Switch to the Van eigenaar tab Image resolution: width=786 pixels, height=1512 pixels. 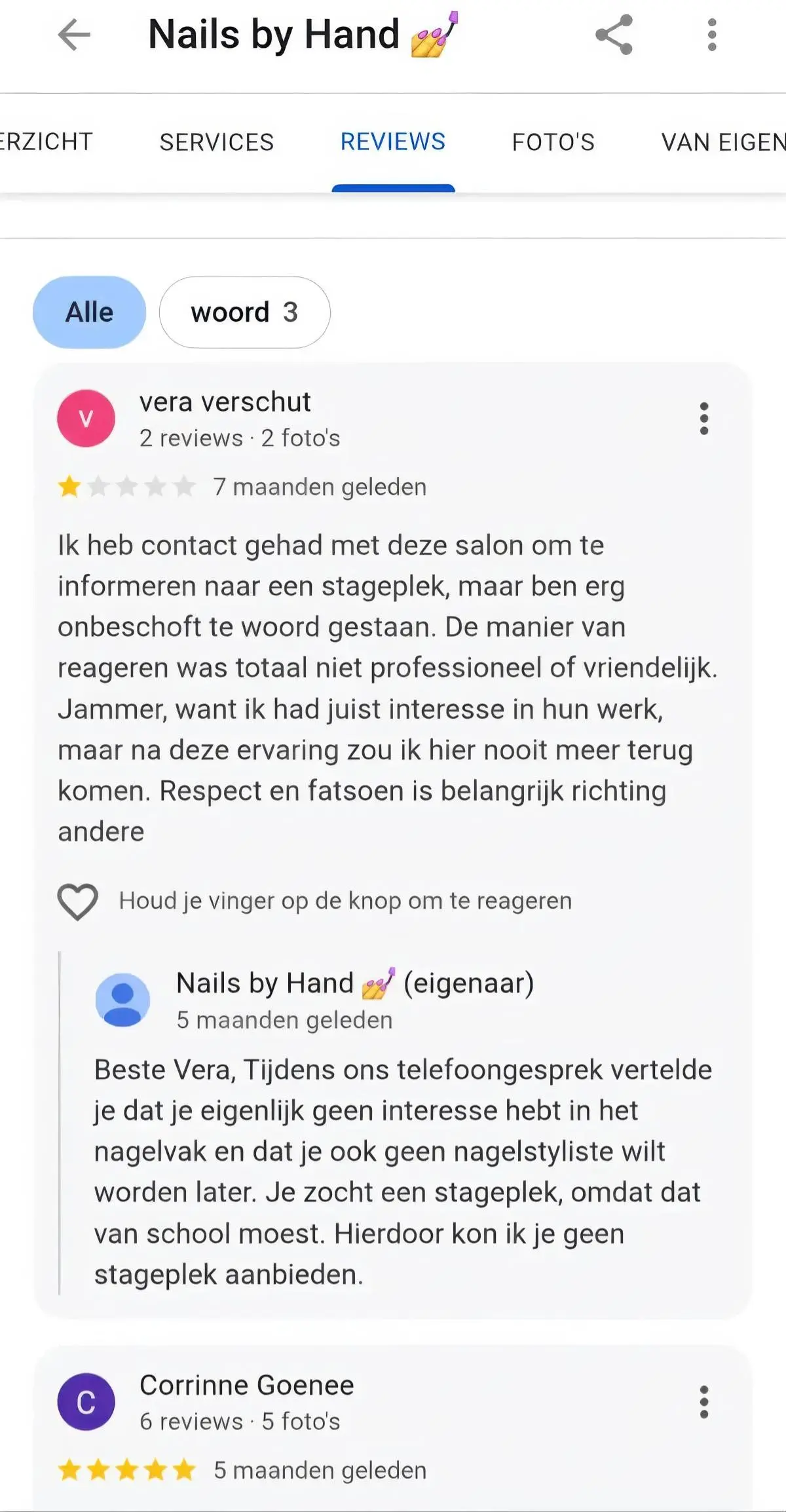pyautogui.click(x=723, y=142)
